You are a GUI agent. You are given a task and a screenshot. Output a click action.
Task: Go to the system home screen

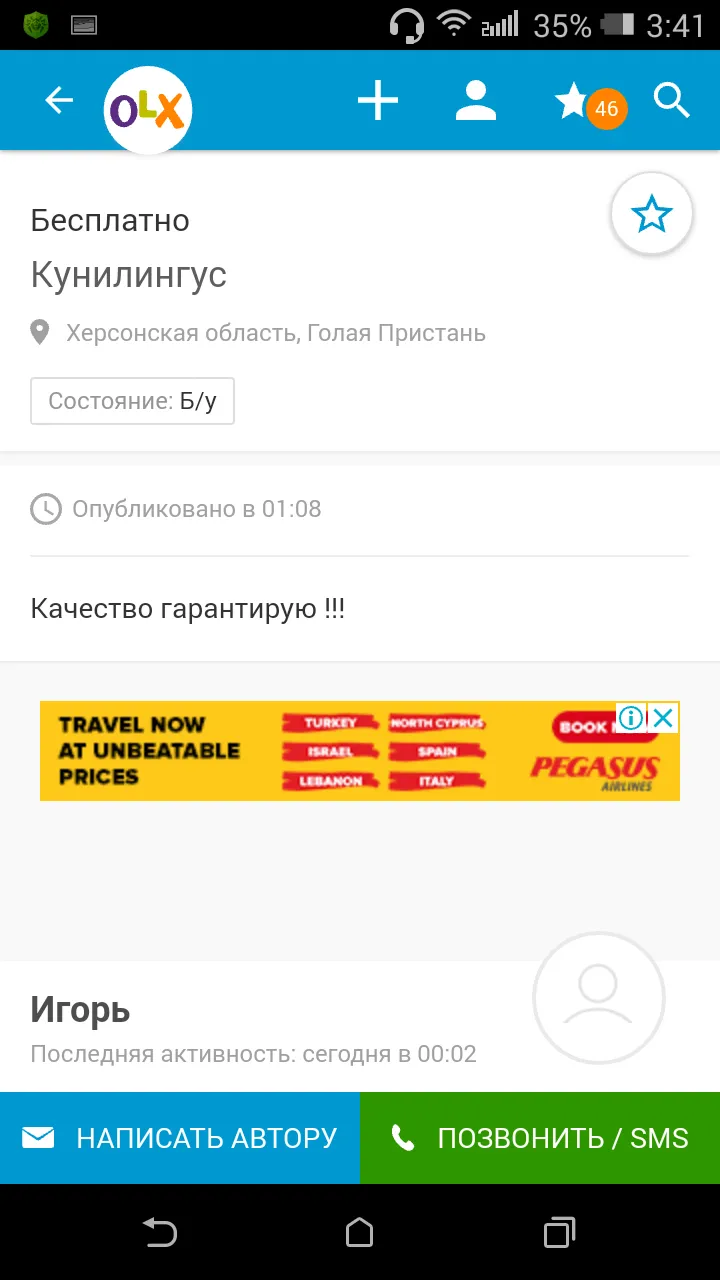click(360, 1232)
